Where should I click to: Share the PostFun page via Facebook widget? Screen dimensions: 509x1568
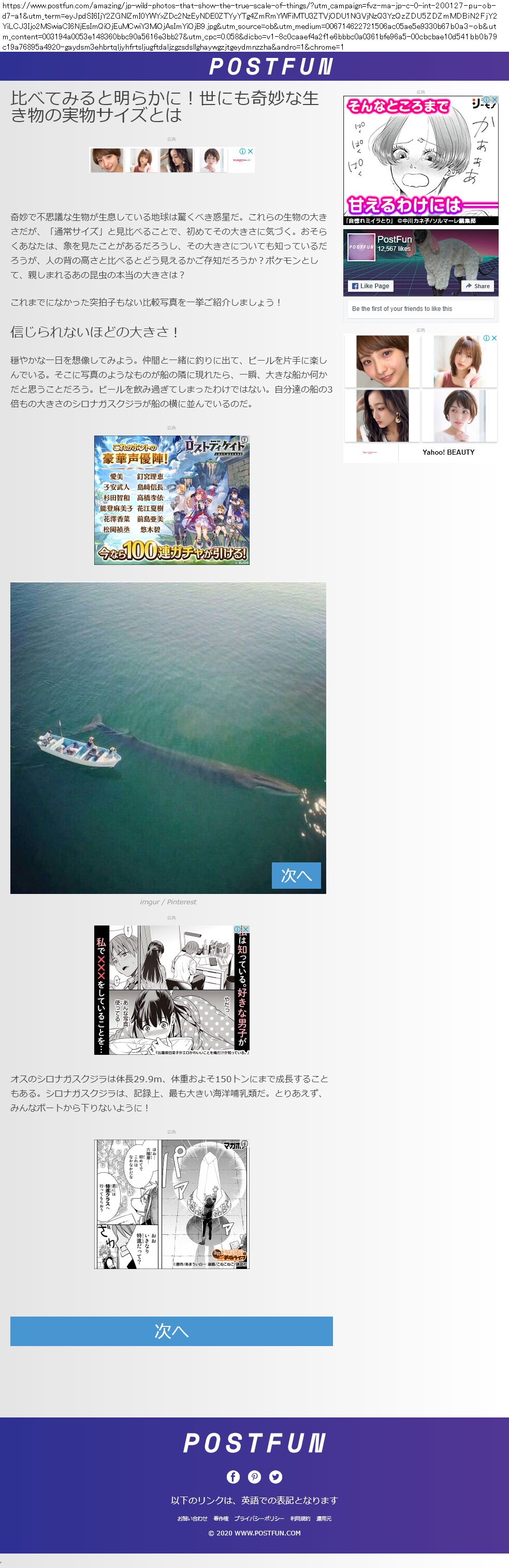point(477,286)
